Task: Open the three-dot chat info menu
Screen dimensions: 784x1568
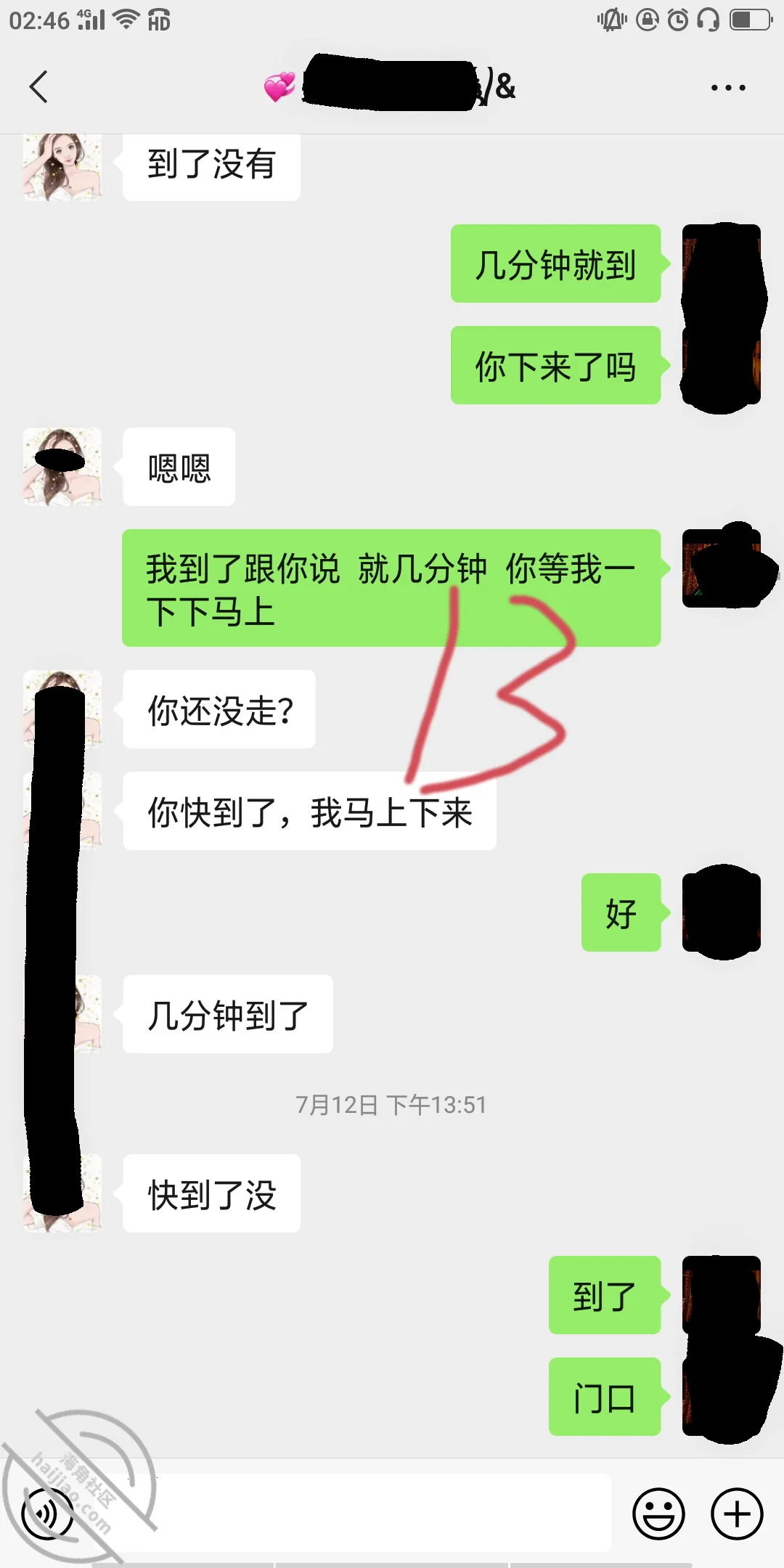Action: point(728,88)
